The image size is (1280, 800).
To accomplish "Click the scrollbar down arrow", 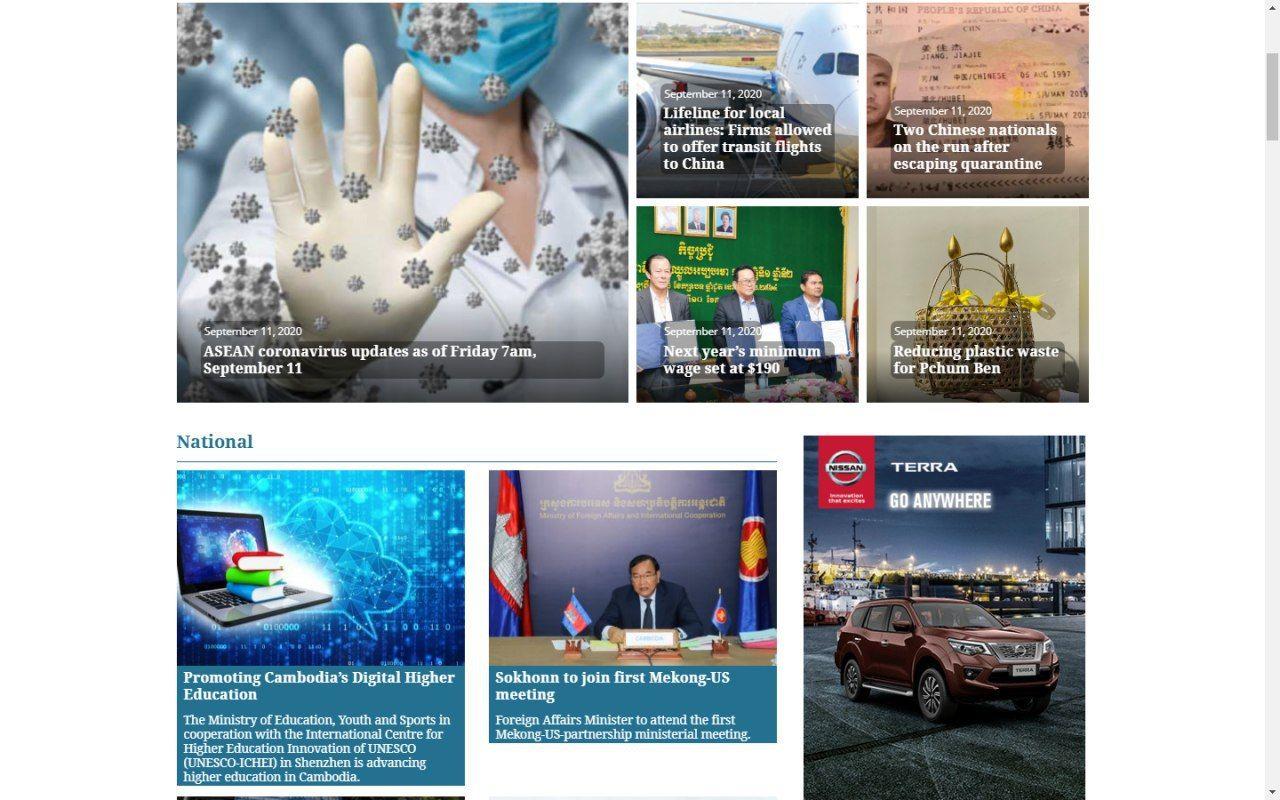I will click(x=1272, y=792).
